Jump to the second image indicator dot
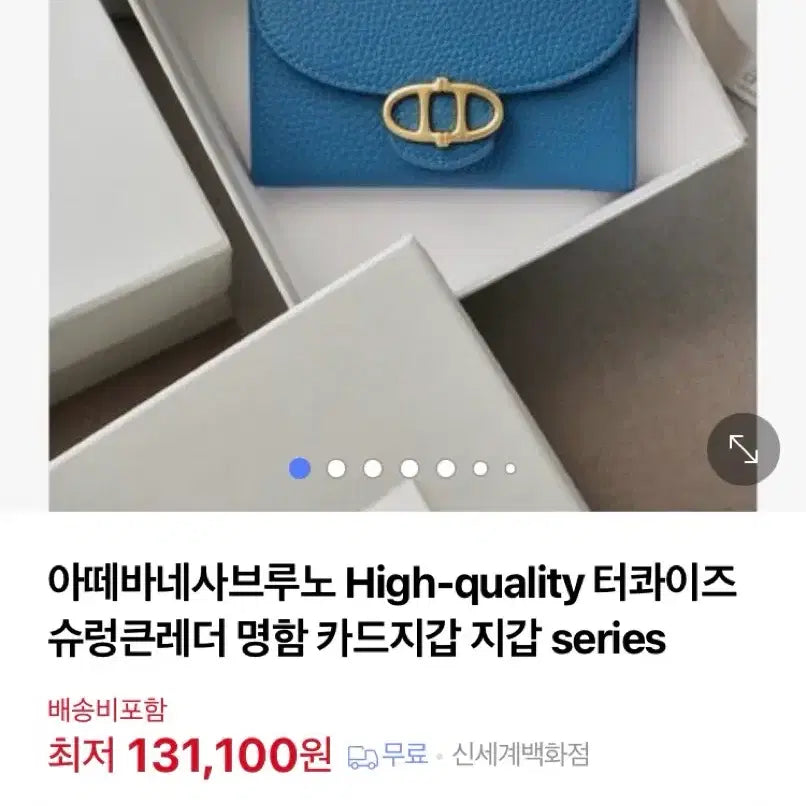Viewport: 806px width, 806px height. [336, 468]
